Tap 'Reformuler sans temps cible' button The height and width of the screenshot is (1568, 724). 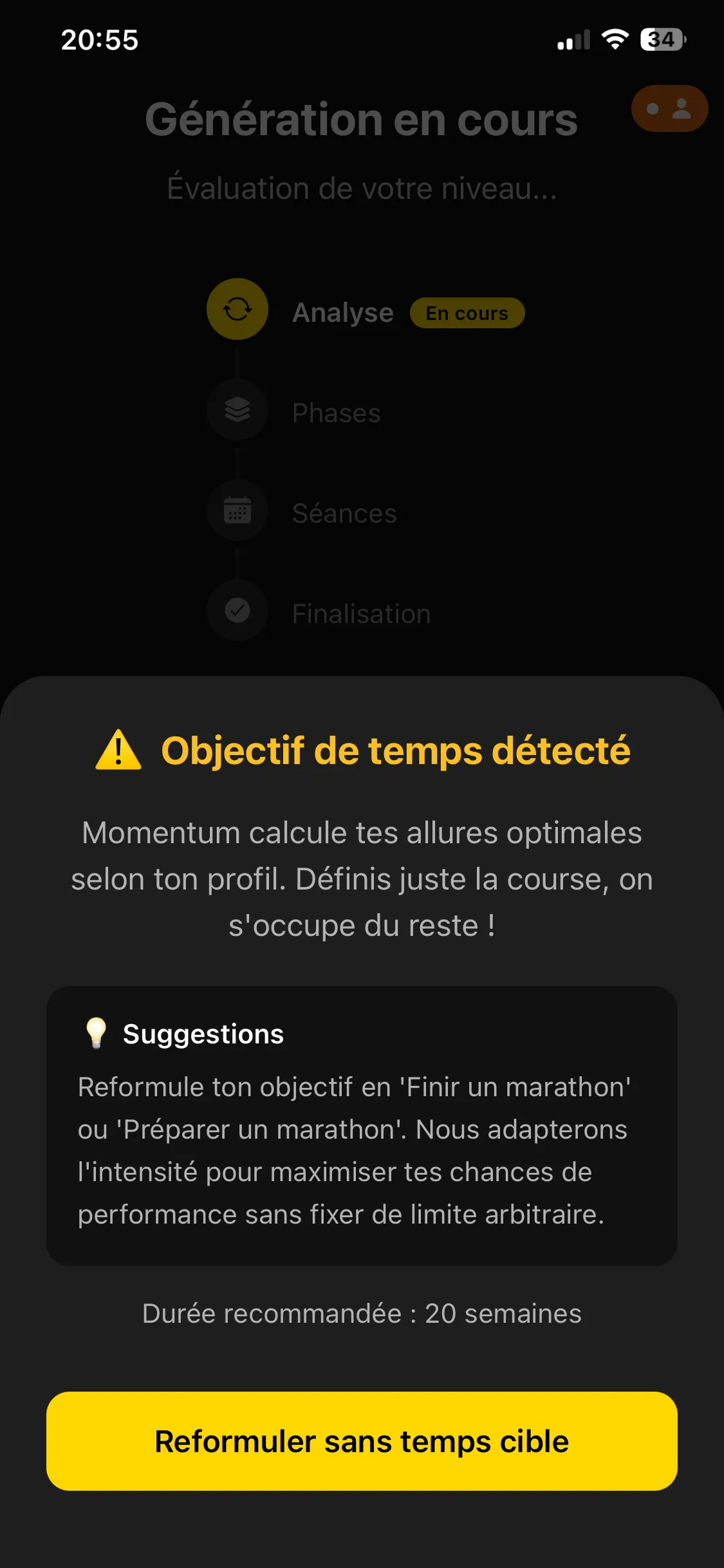pos(362,1441)
